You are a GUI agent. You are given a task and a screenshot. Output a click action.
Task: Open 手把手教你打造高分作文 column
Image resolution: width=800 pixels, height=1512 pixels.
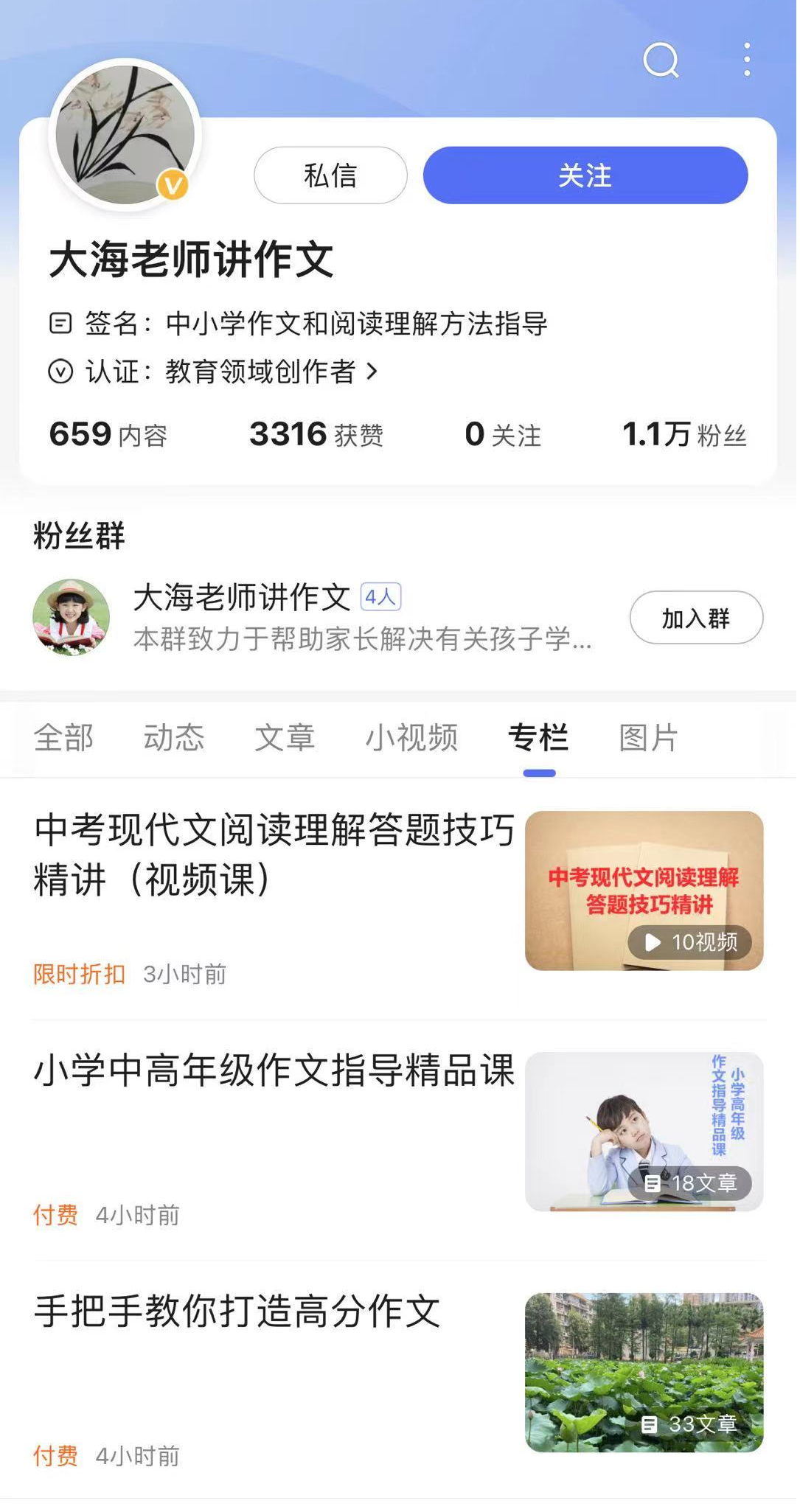[237, 1311]
